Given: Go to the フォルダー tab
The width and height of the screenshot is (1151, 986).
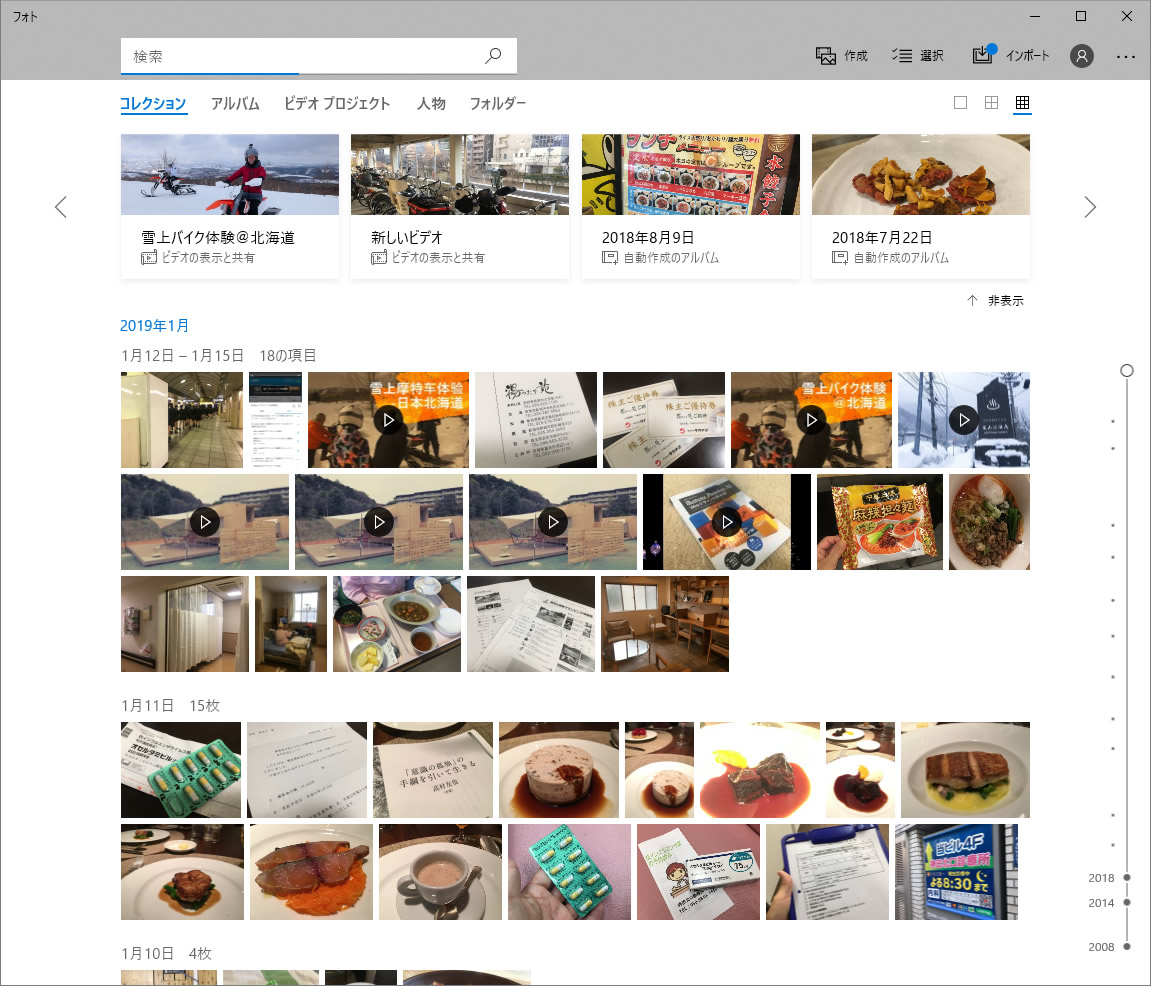Looking at the screenshot, I should (x=497, y=104).
